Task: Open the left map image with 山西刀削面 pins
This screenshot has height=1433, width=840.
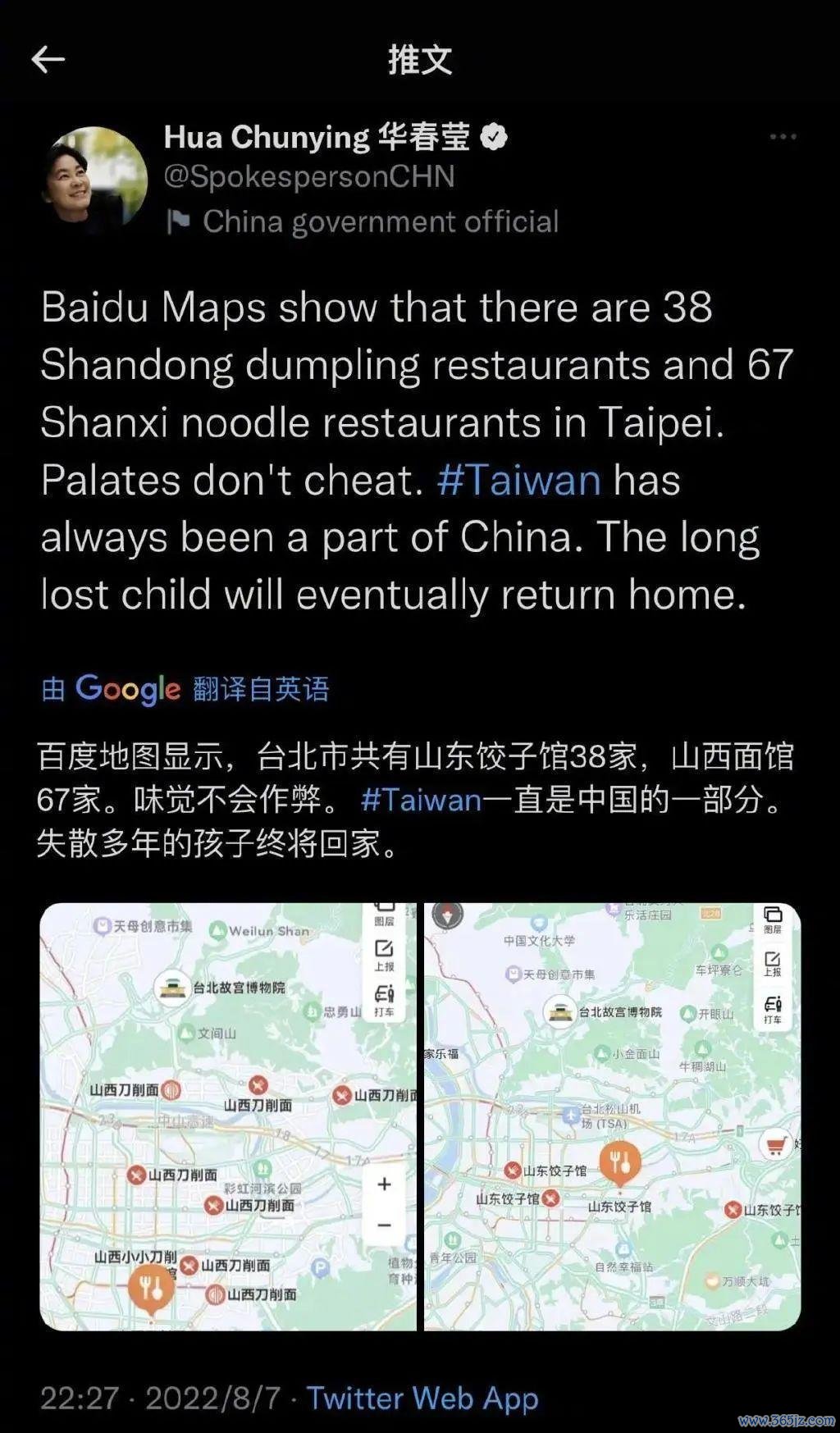Action: coord(228,1116)
